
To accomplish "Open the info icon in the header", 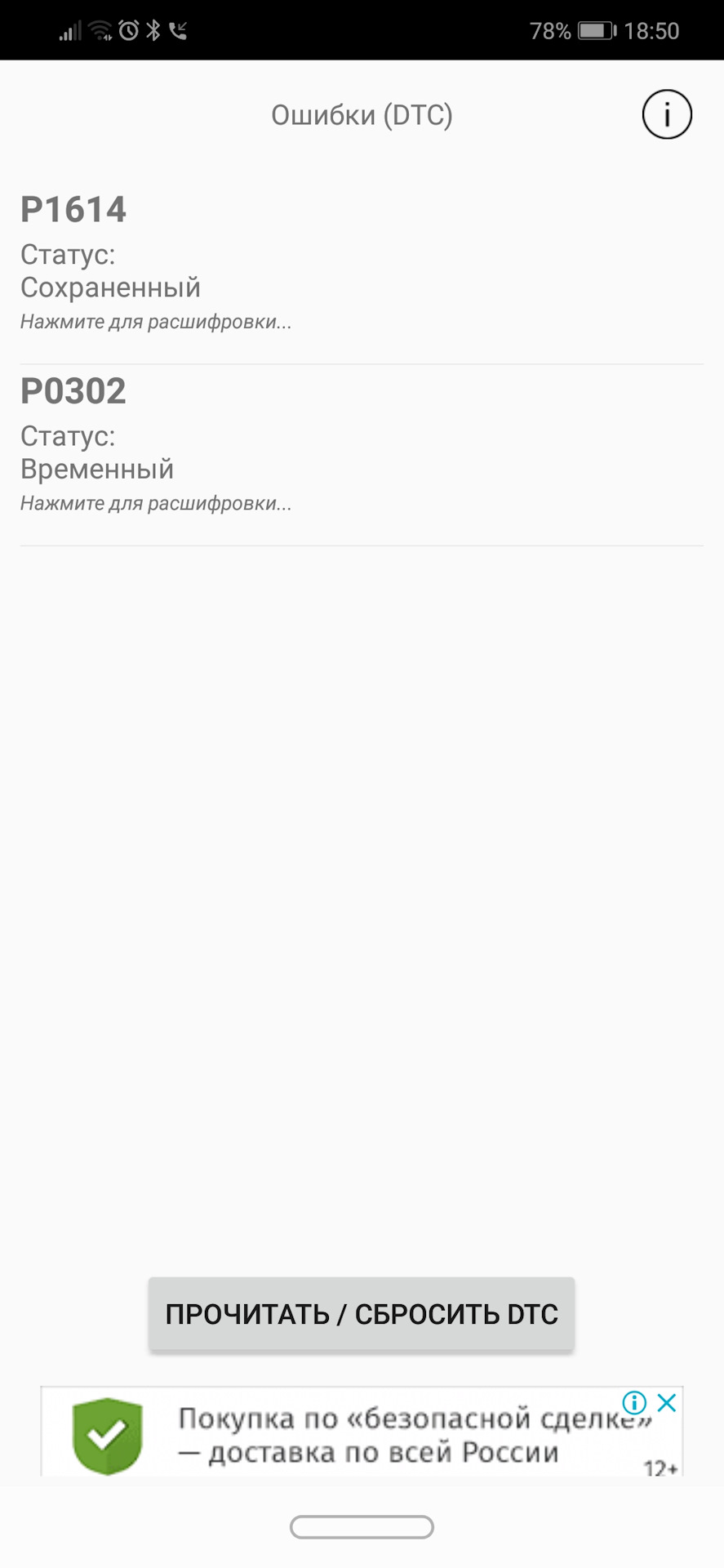I will point(667,114).
